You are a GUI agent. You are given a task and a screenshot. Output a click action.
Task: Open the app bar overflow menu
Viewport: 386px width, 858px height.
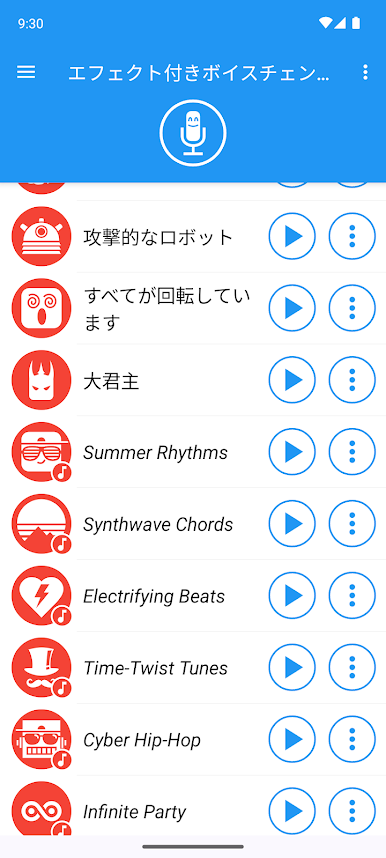(365, 72)
